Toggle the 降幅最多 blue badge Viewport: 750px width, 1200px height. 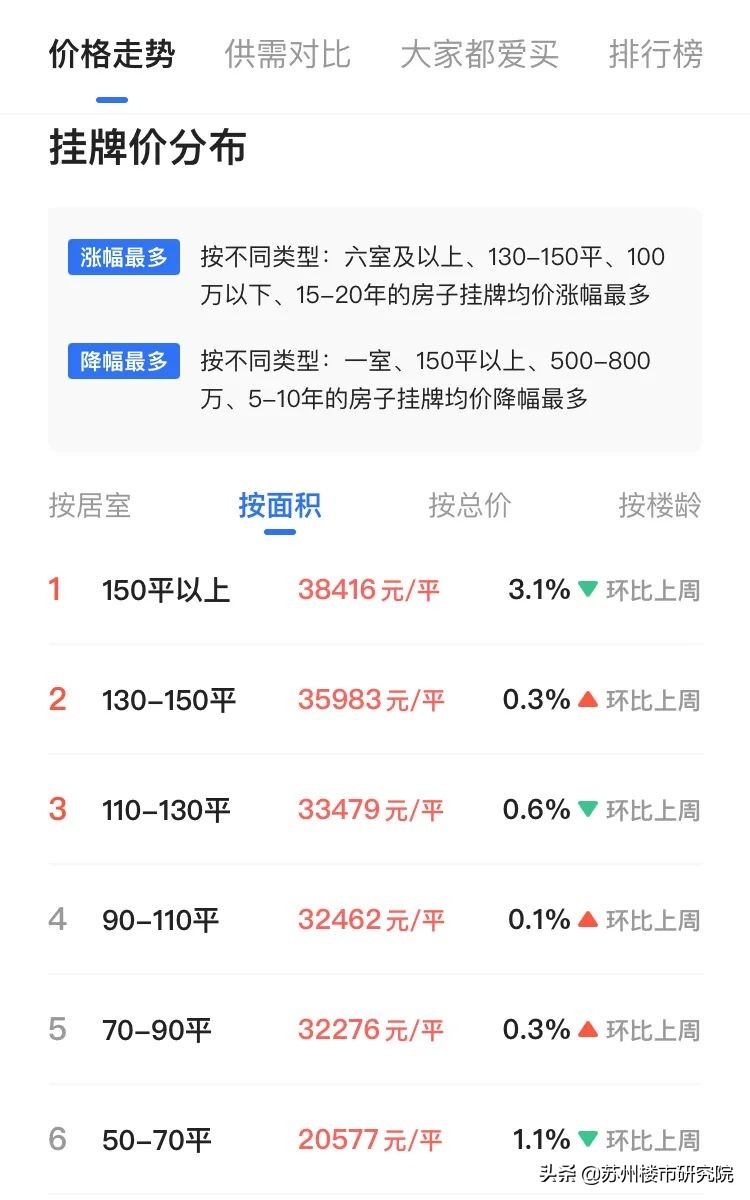coord(123,361)
